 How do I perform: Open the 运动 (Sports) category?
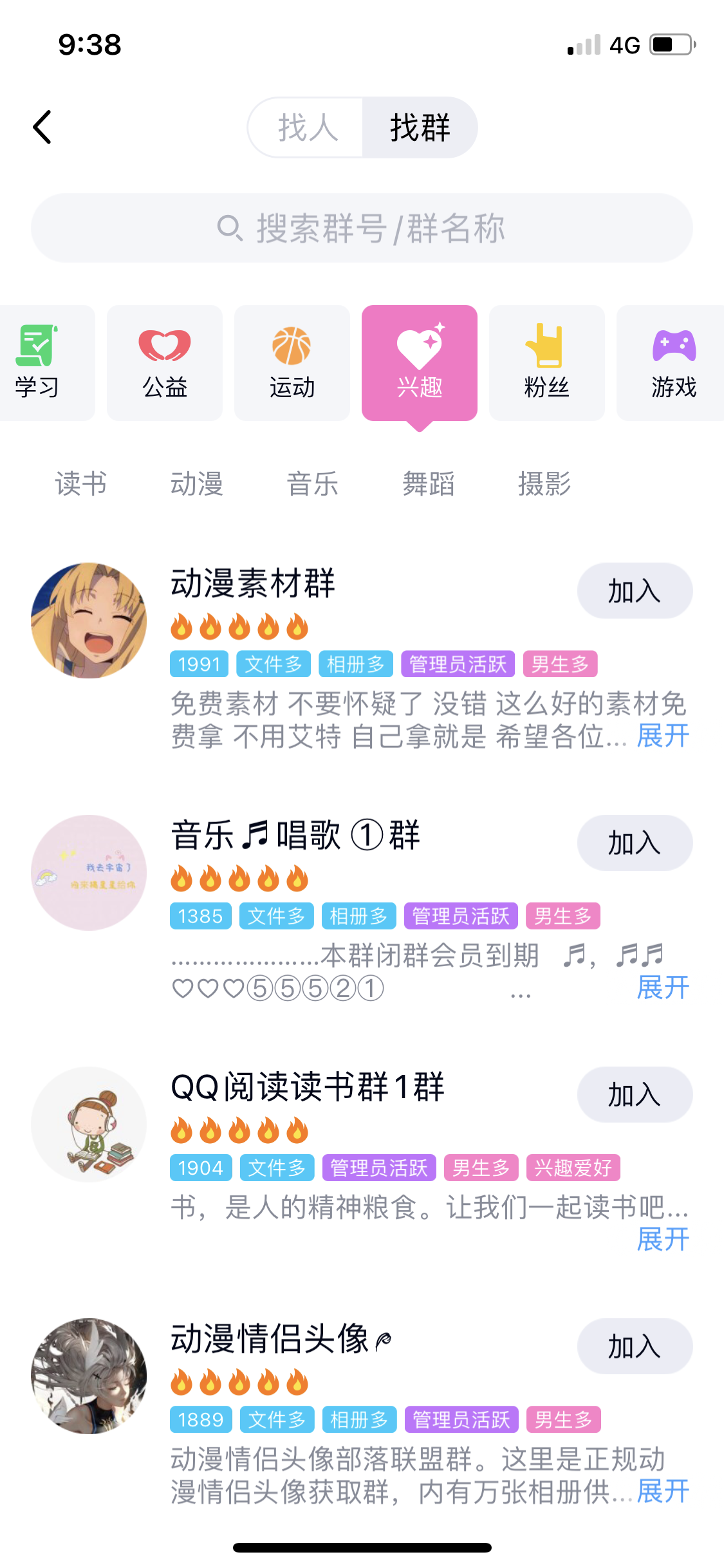292,360
